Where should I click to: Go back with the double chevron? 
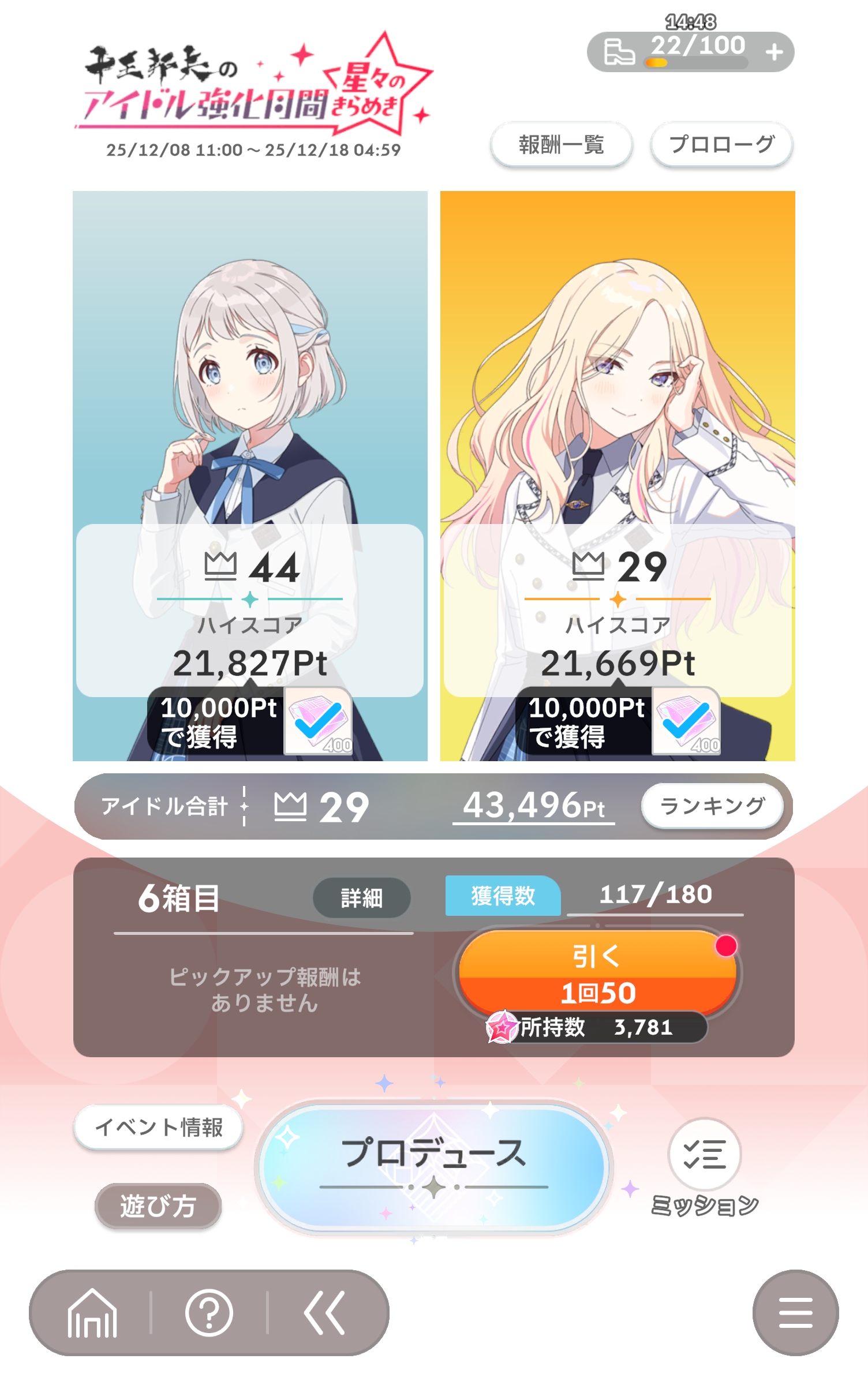click(x=325, y=1313)
